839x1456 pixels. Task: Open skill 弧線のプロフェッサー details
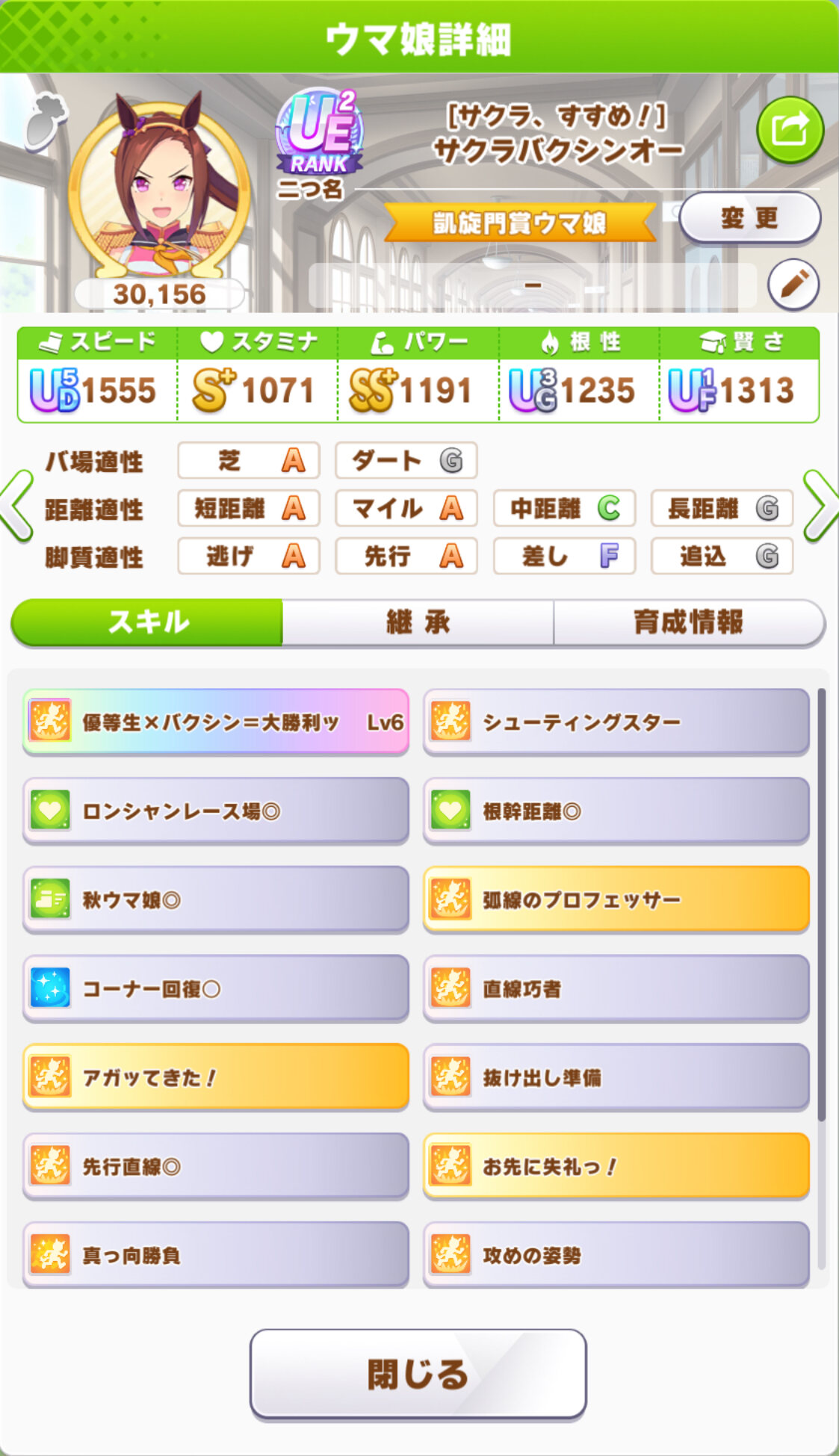[x=616, y=899]
